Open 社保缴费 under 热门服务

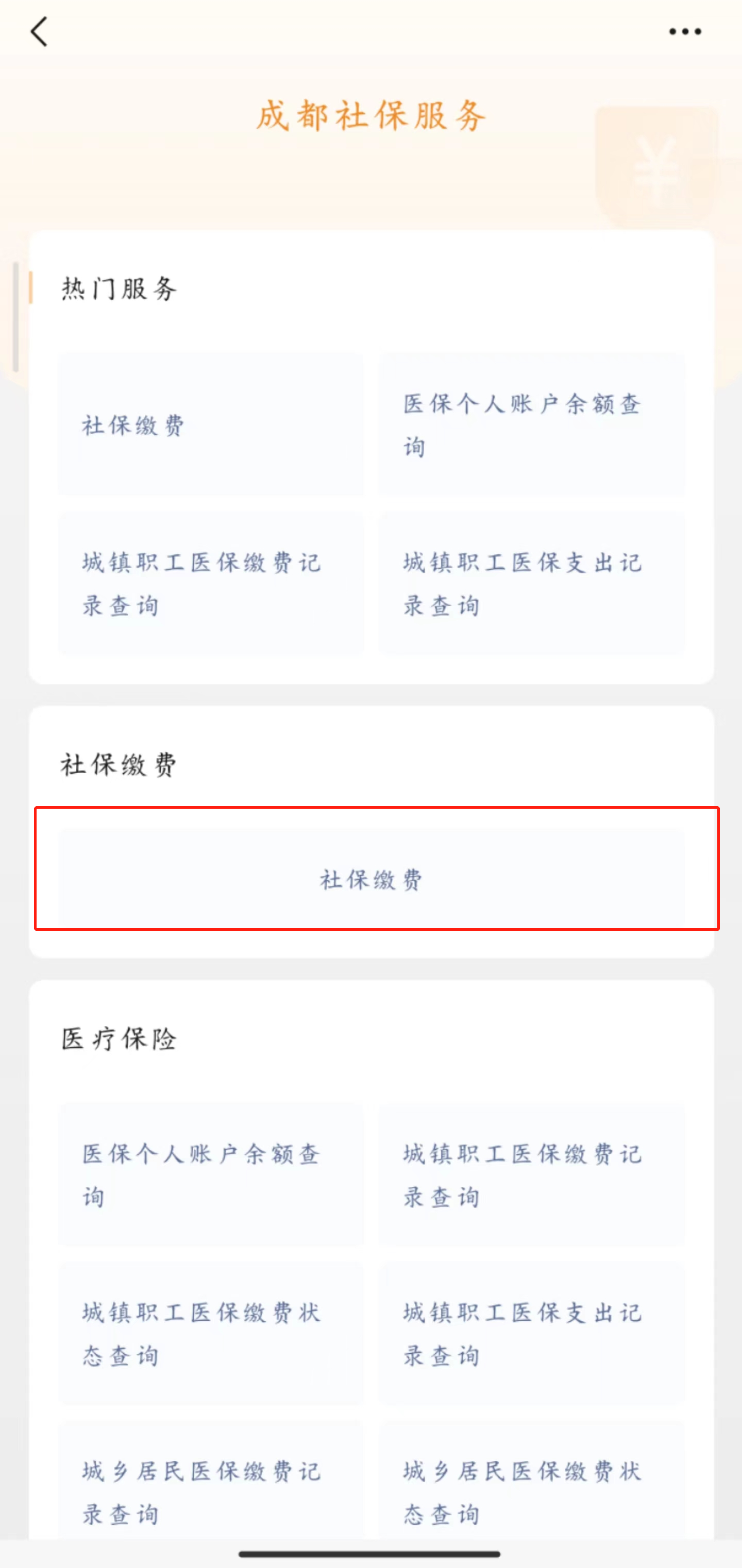[211, 424]
